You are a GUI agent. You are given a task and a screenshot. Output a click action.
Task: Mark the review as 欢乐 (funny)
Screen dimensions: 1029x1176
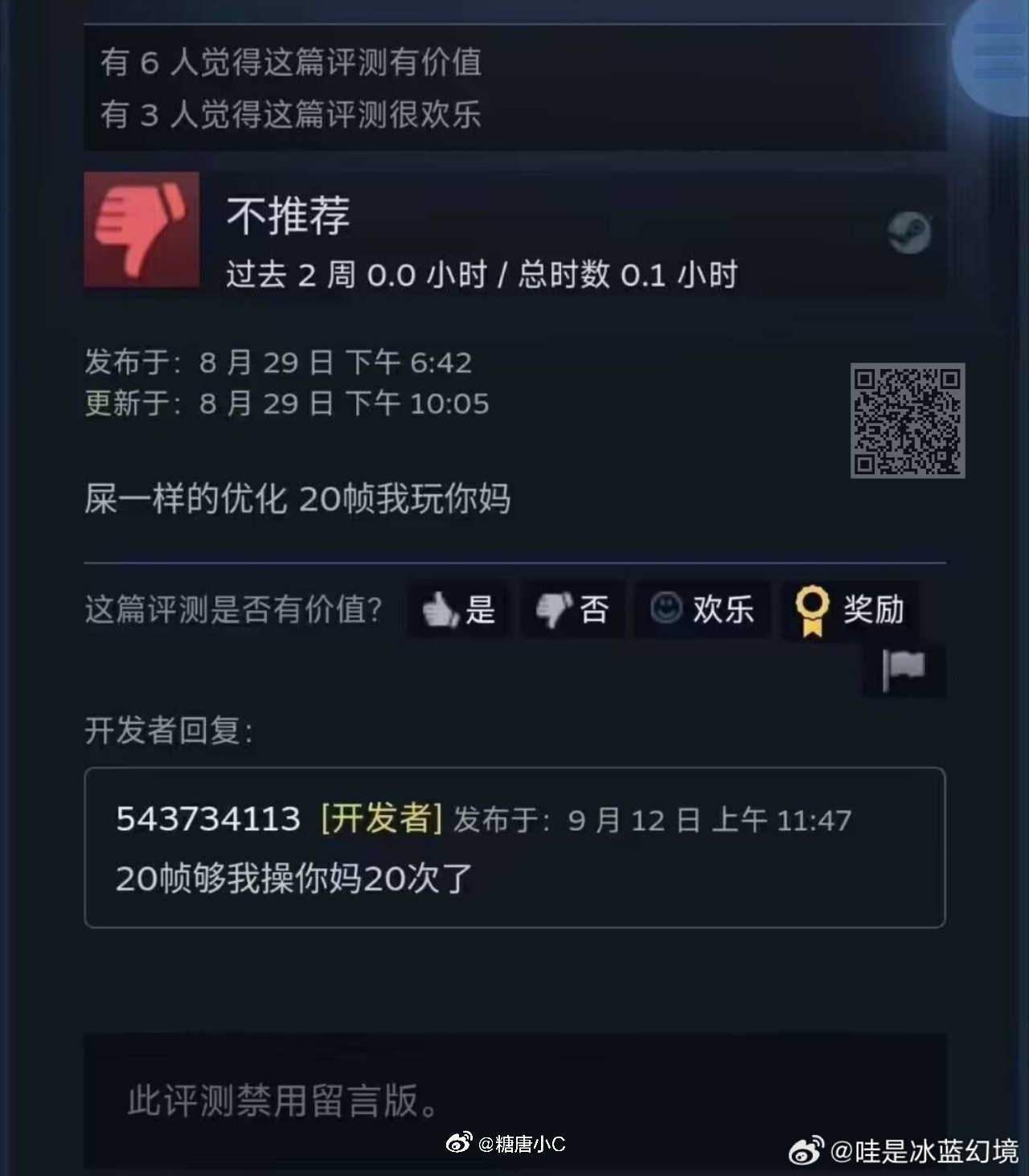coord(703,608)
